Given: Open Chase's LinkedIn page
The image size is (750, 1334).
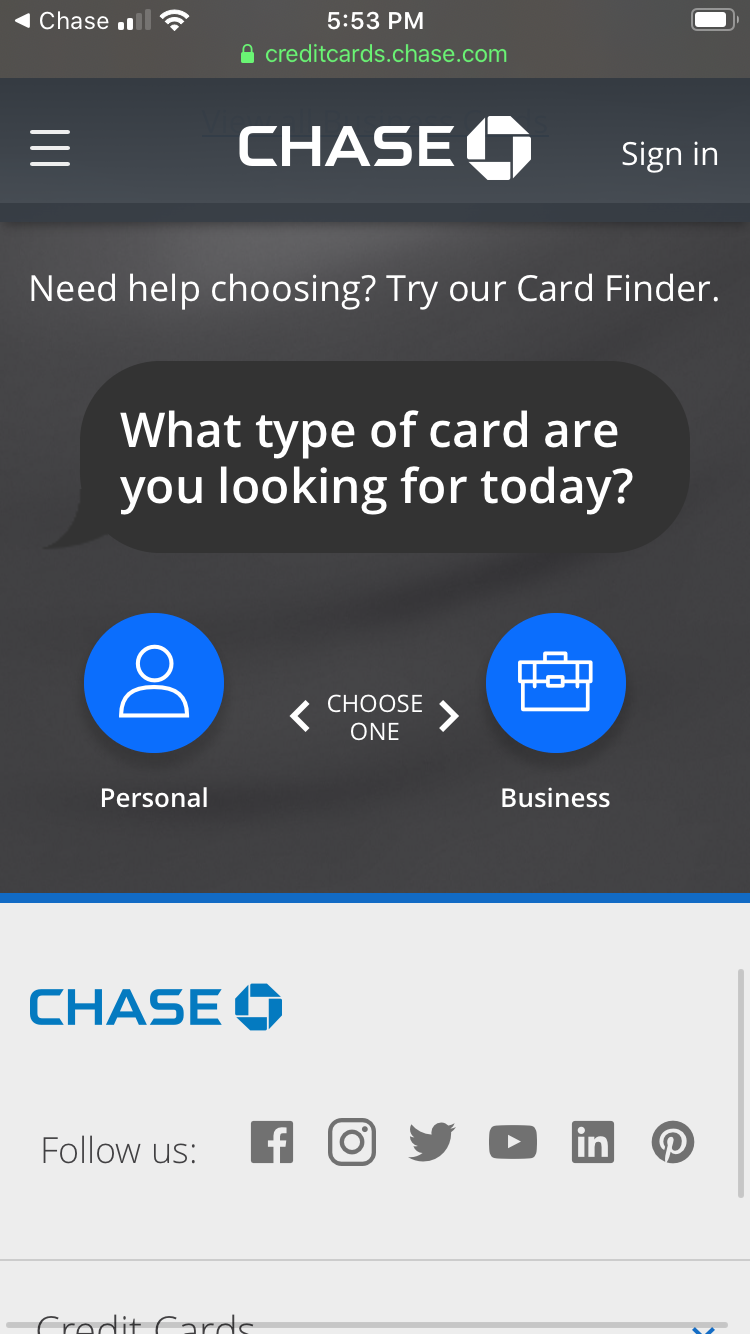Looking at the screenshot, I should coord(593,1142).
